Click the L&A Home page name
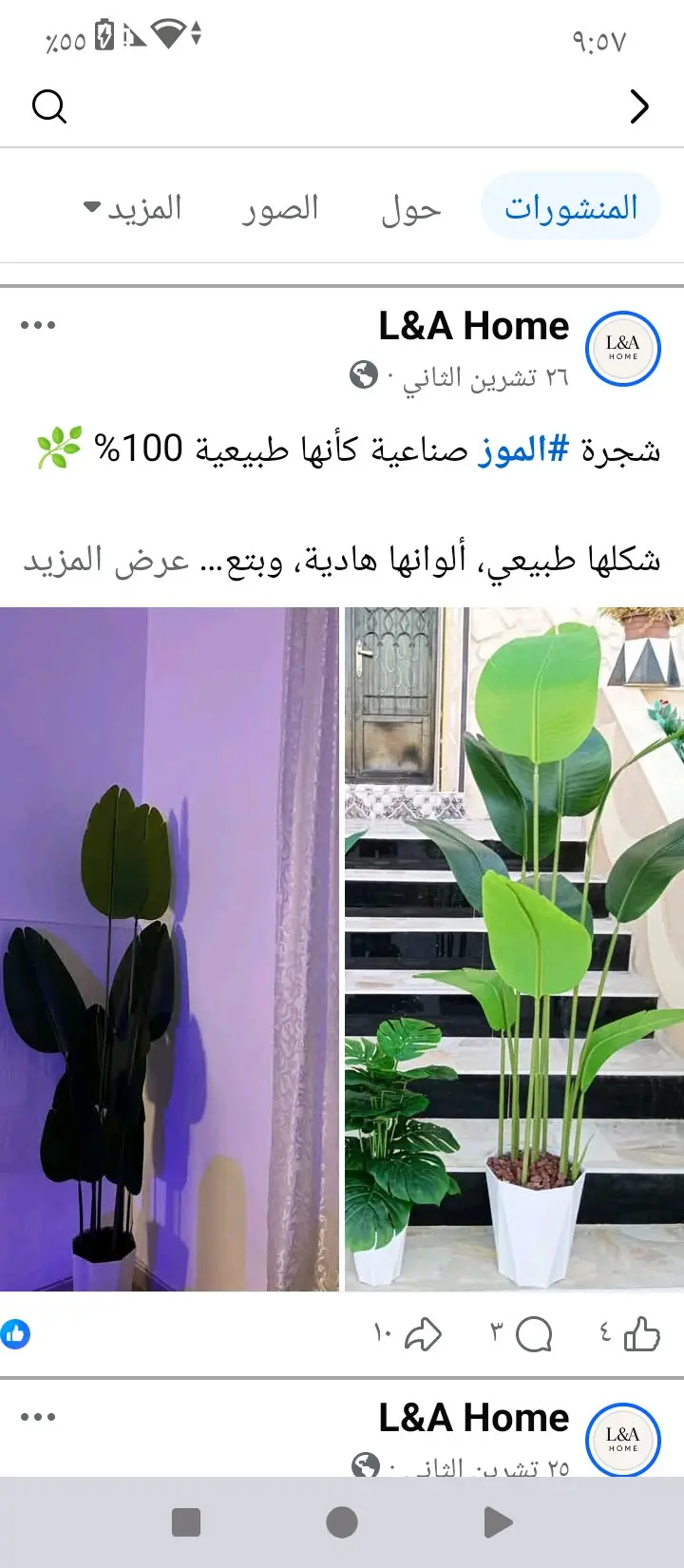This screenshot has width=684, height=1568. tap(472, 325)
